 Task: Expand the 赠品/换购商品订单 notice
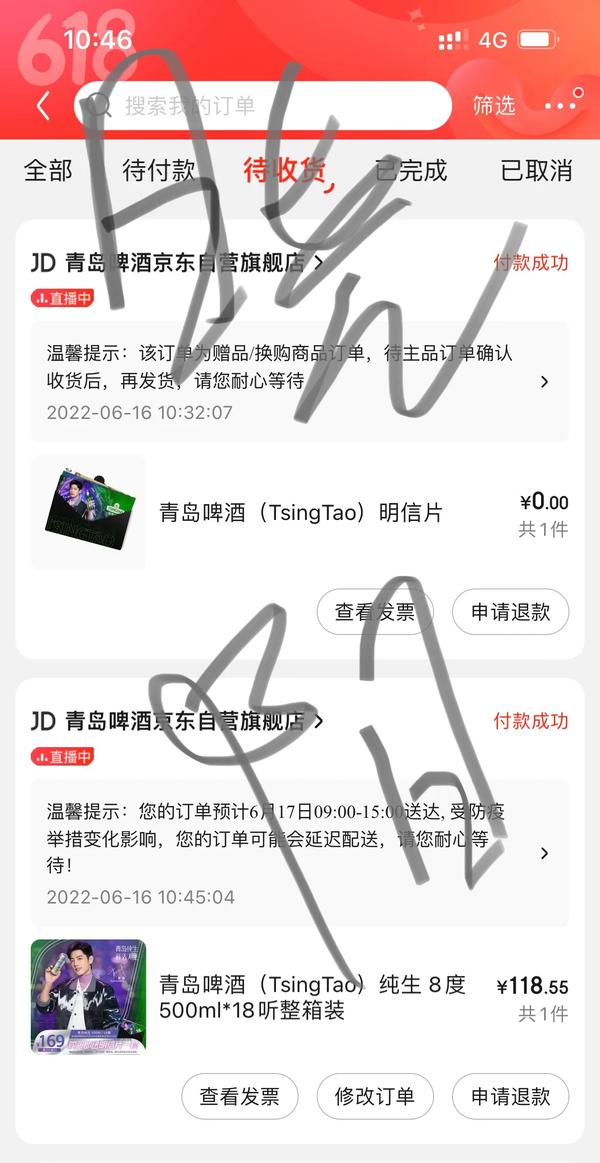pyautogui.click(x=543, y=381)
